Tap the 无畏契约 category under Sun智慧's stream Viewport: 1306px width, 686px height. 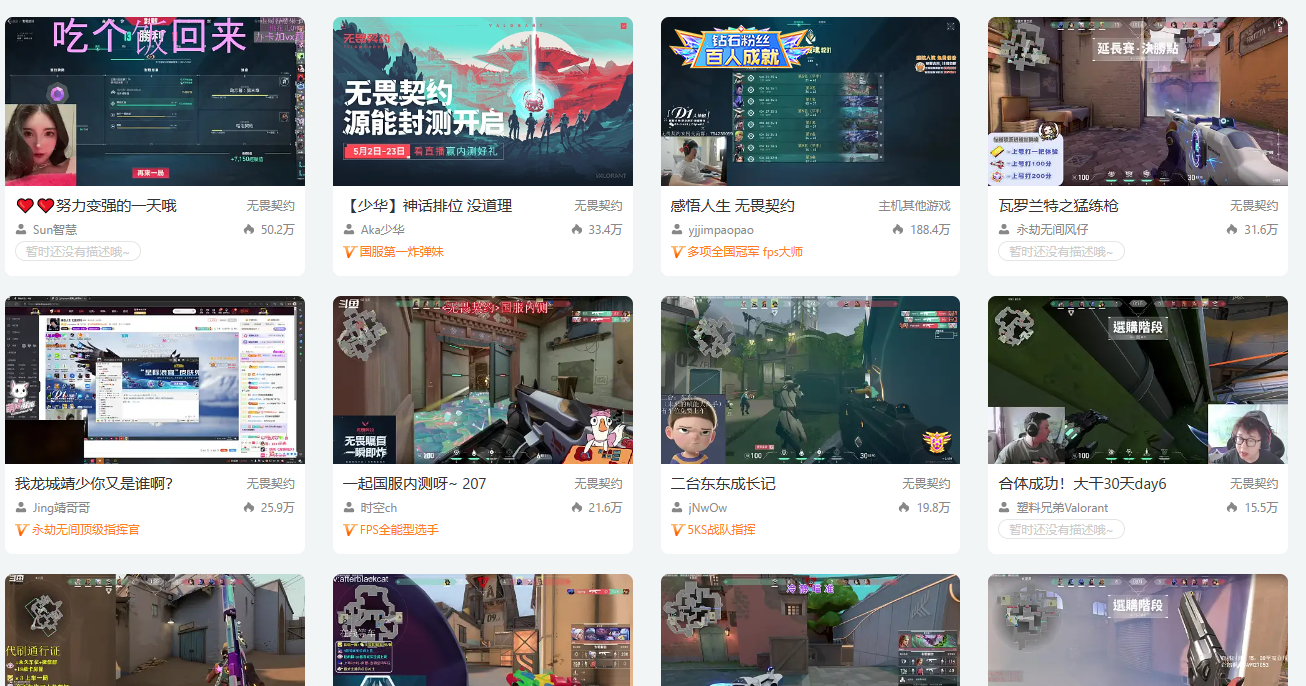pyautogui.click(x=270, y=206)
